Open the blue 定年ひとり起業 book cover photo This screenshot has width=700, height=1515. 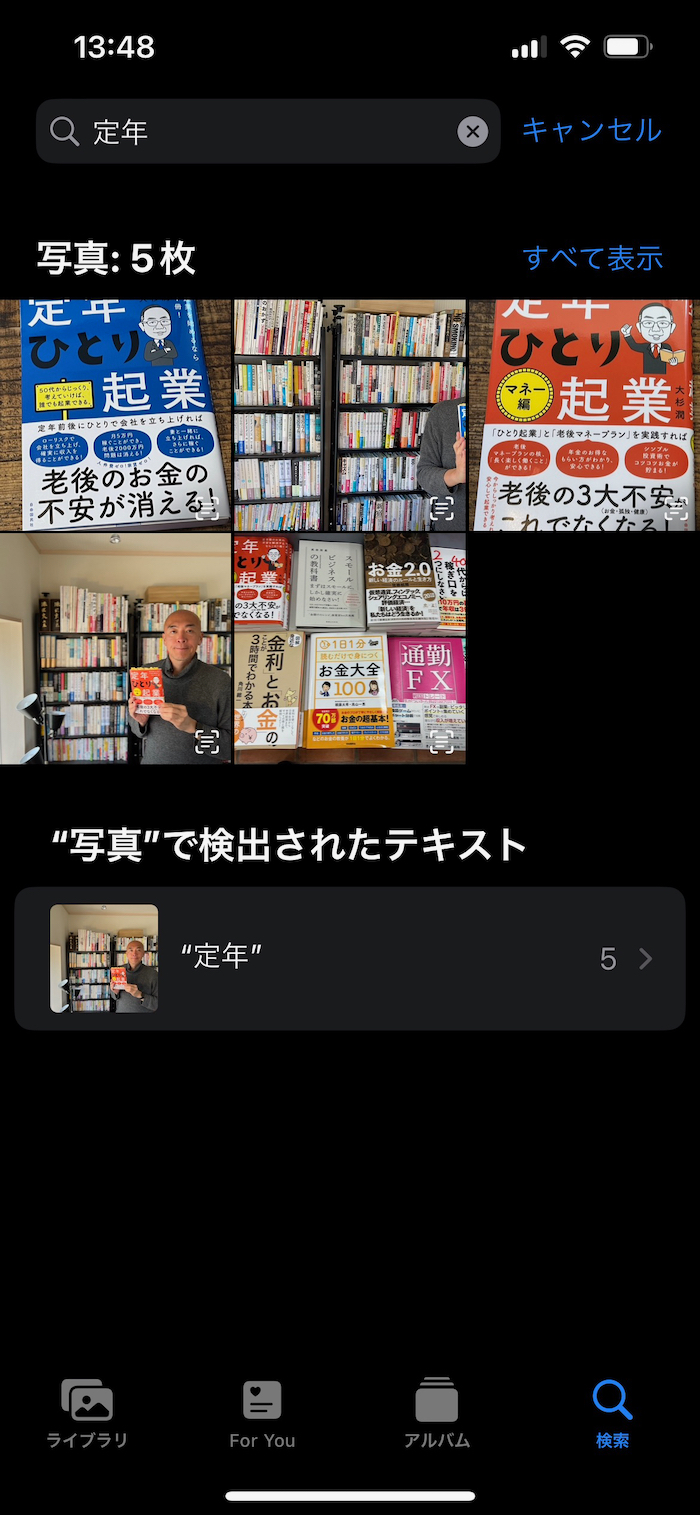point(115,414)
